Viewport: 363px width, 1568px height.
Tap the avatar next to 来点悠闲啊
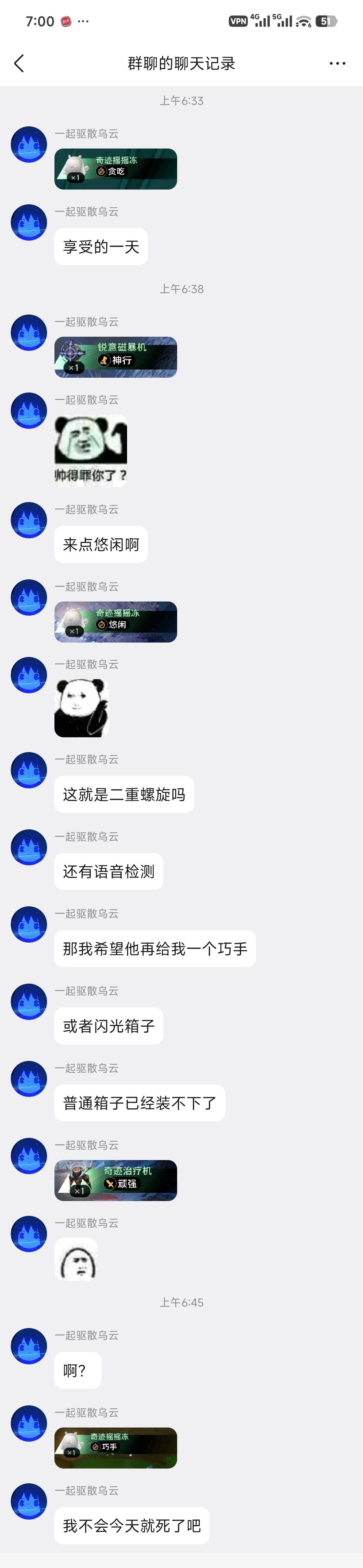(29, 521)
